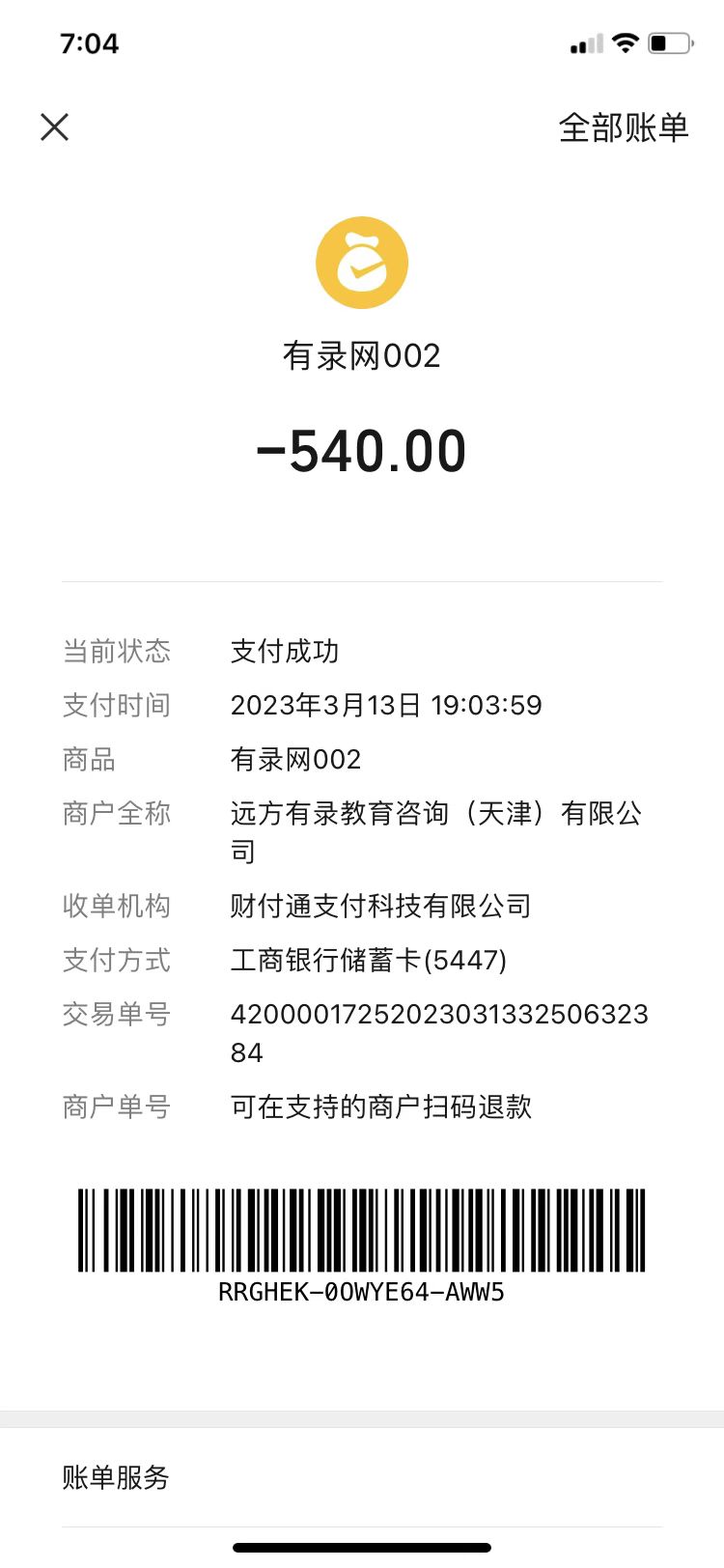Open 全部账单 to view all bills
The width and height of the screenshot is (724, 1568).
(x=623, y=127)
